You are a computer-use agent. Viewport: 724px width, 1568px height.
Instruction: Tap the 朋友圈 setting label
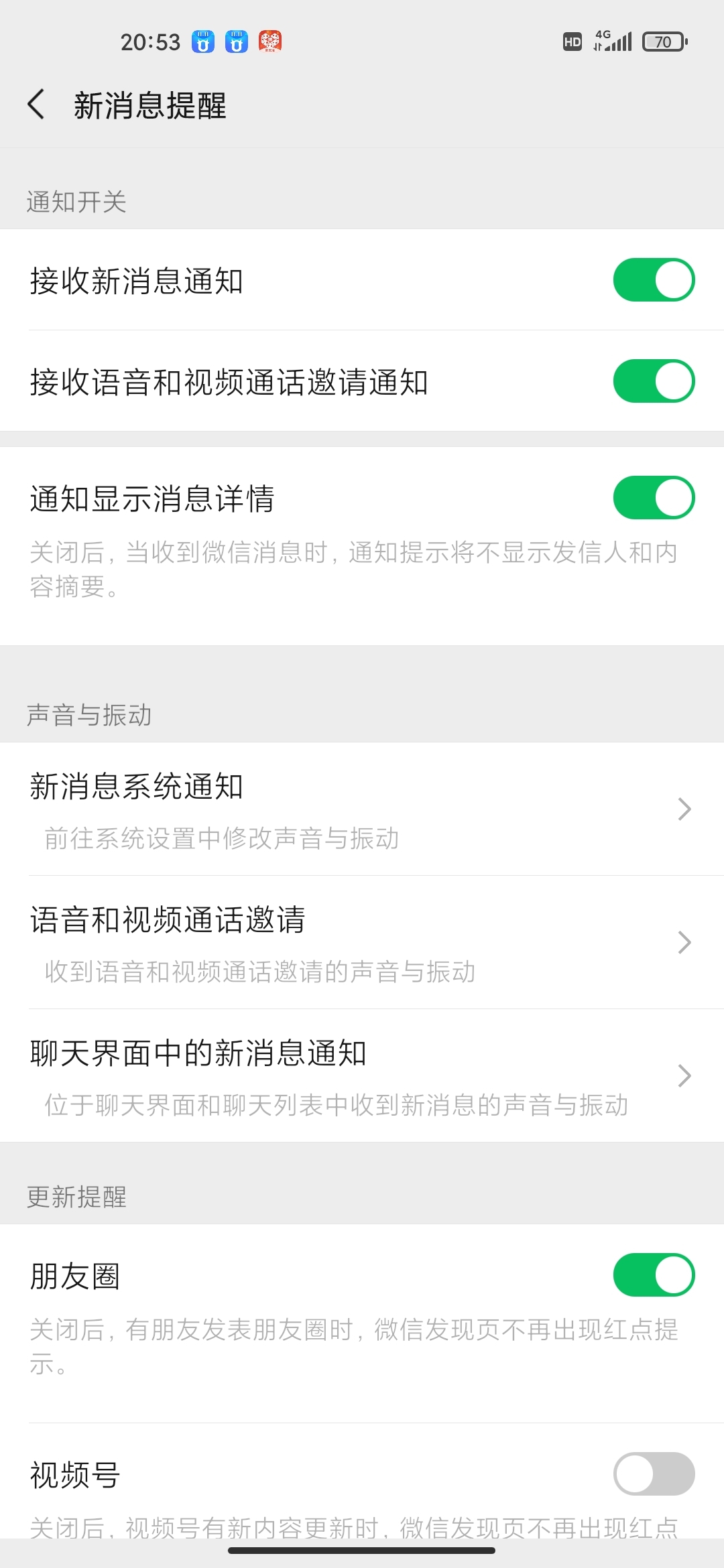pos(75,1275)
